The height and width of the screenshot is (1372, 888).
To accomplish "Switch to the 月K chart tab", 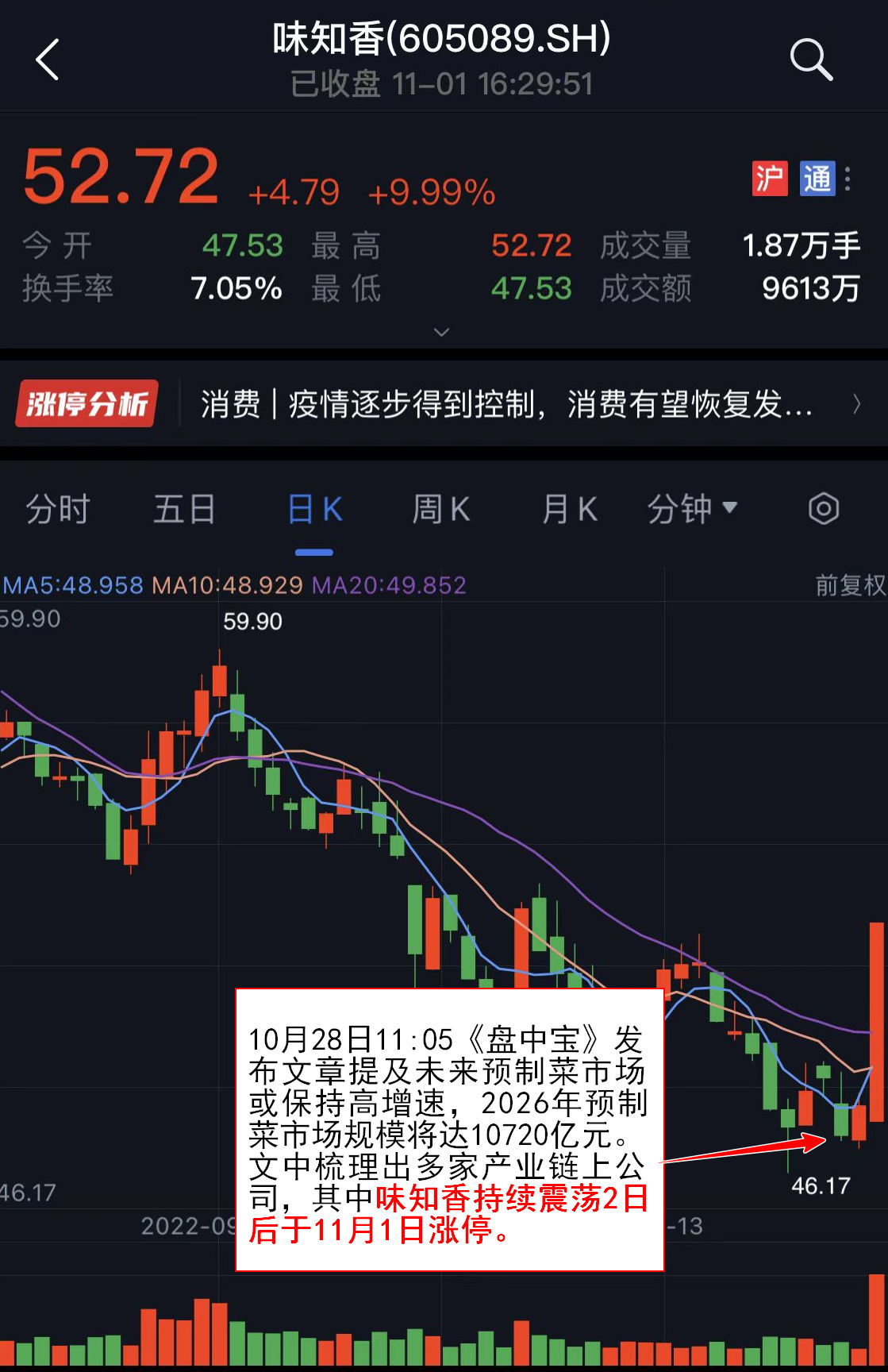I will [569, 509].
